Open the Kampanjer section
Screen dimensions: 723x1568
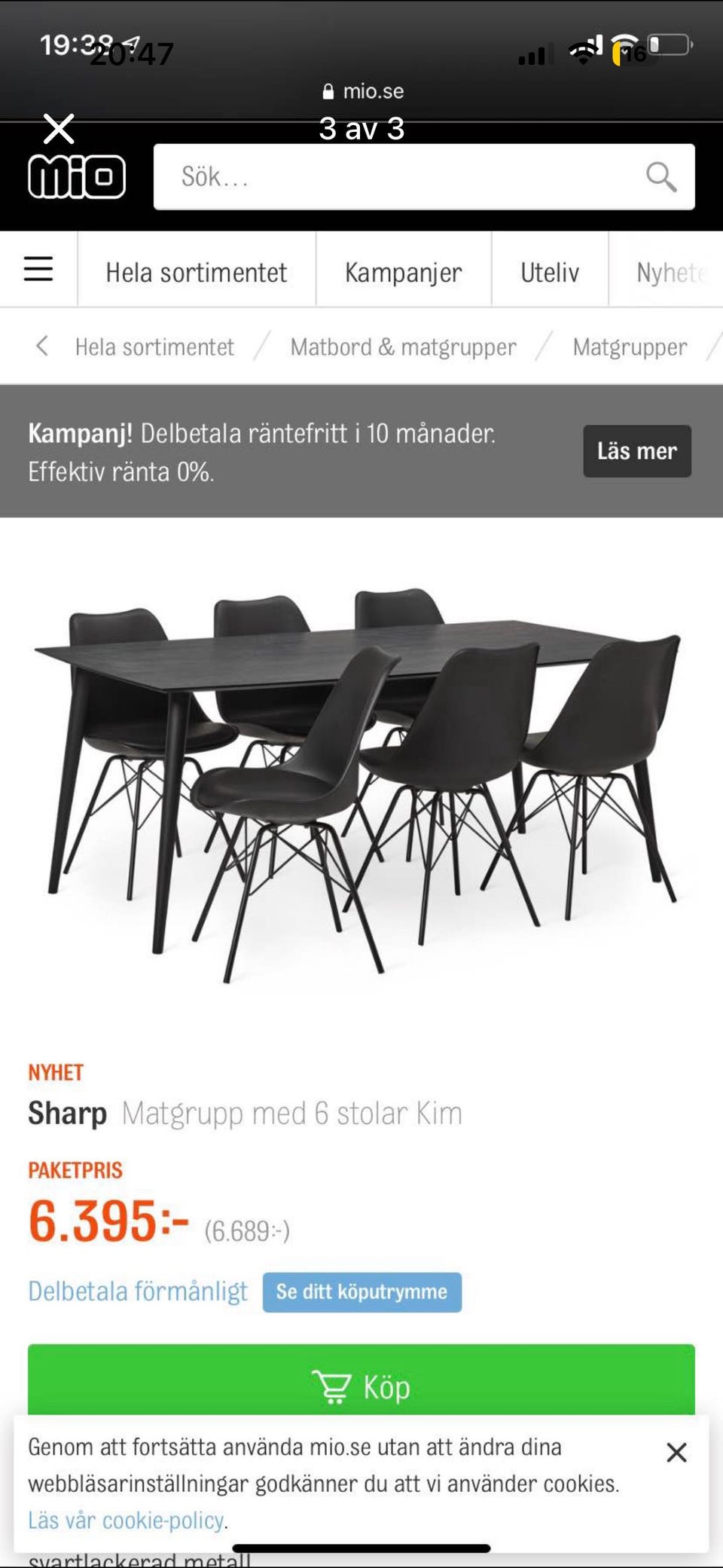(x=403, y=271)
